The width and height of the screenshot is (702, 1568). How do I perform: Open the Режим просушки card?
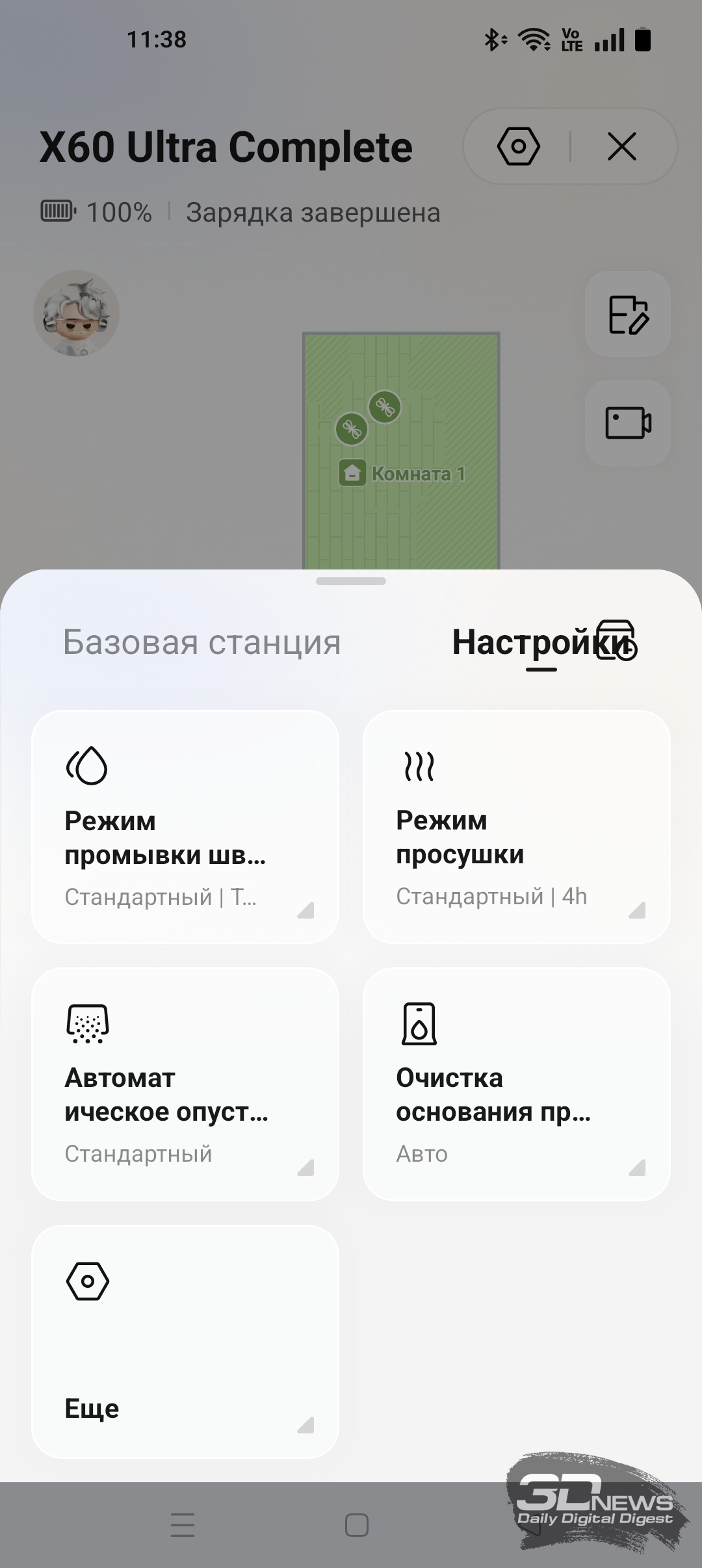517,827
